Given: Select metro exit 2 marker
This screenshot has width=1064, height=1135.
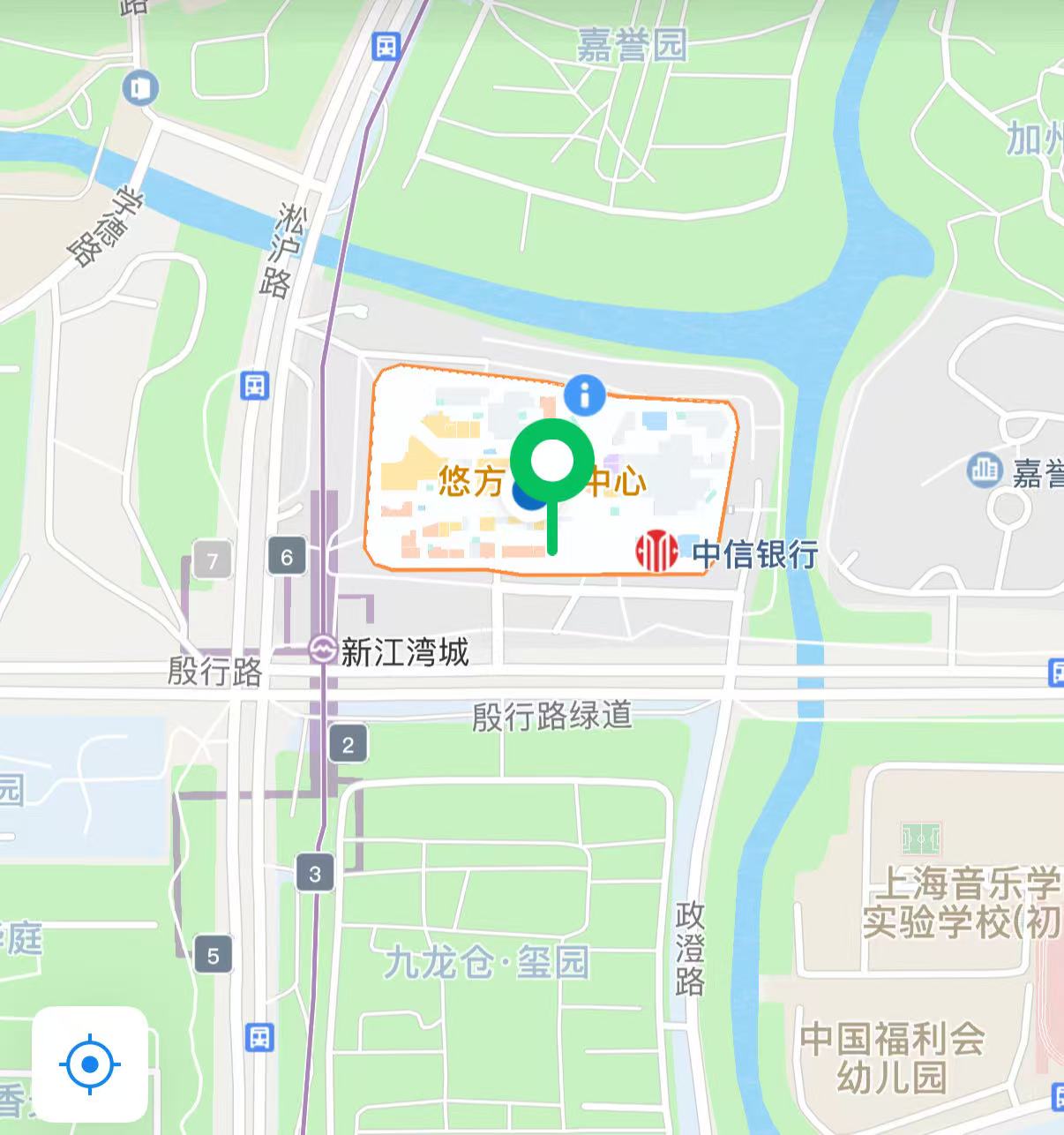Looking at the screenshot, I should (x=348, y=745).
